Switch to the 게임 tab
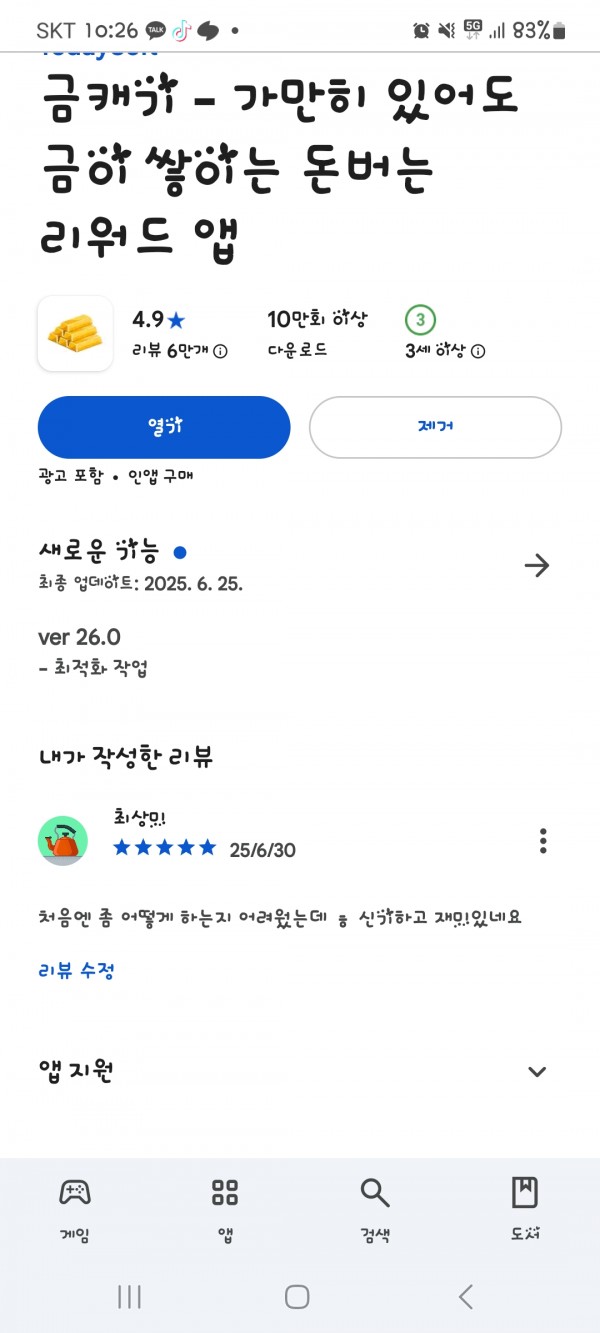 point(75,1209)
